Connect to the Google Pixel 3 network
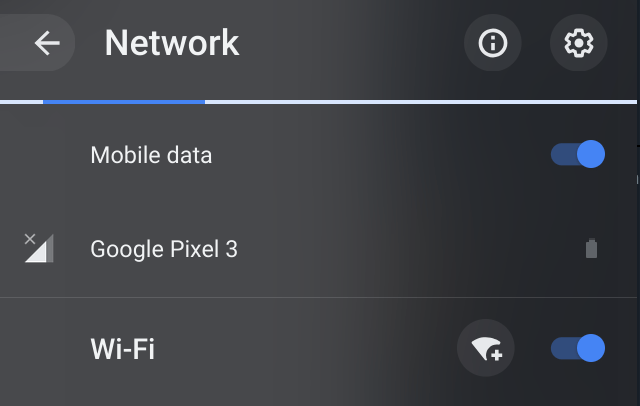Image resolution: width=640 pixels, height=406 pixels. (x=164, y=249)
